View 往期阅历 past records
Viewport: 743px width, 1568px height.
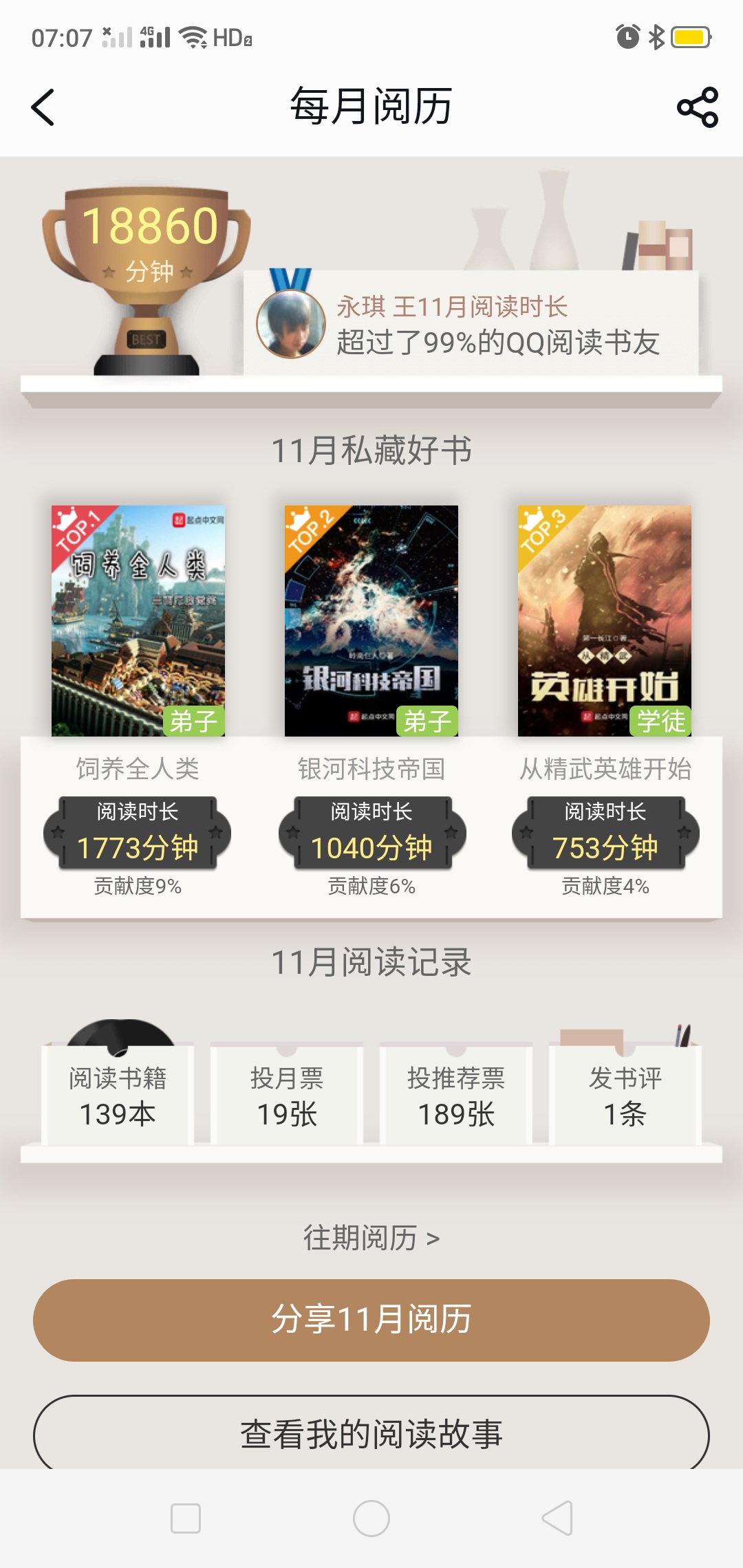pyautogui.click(x=371, y=1238)
